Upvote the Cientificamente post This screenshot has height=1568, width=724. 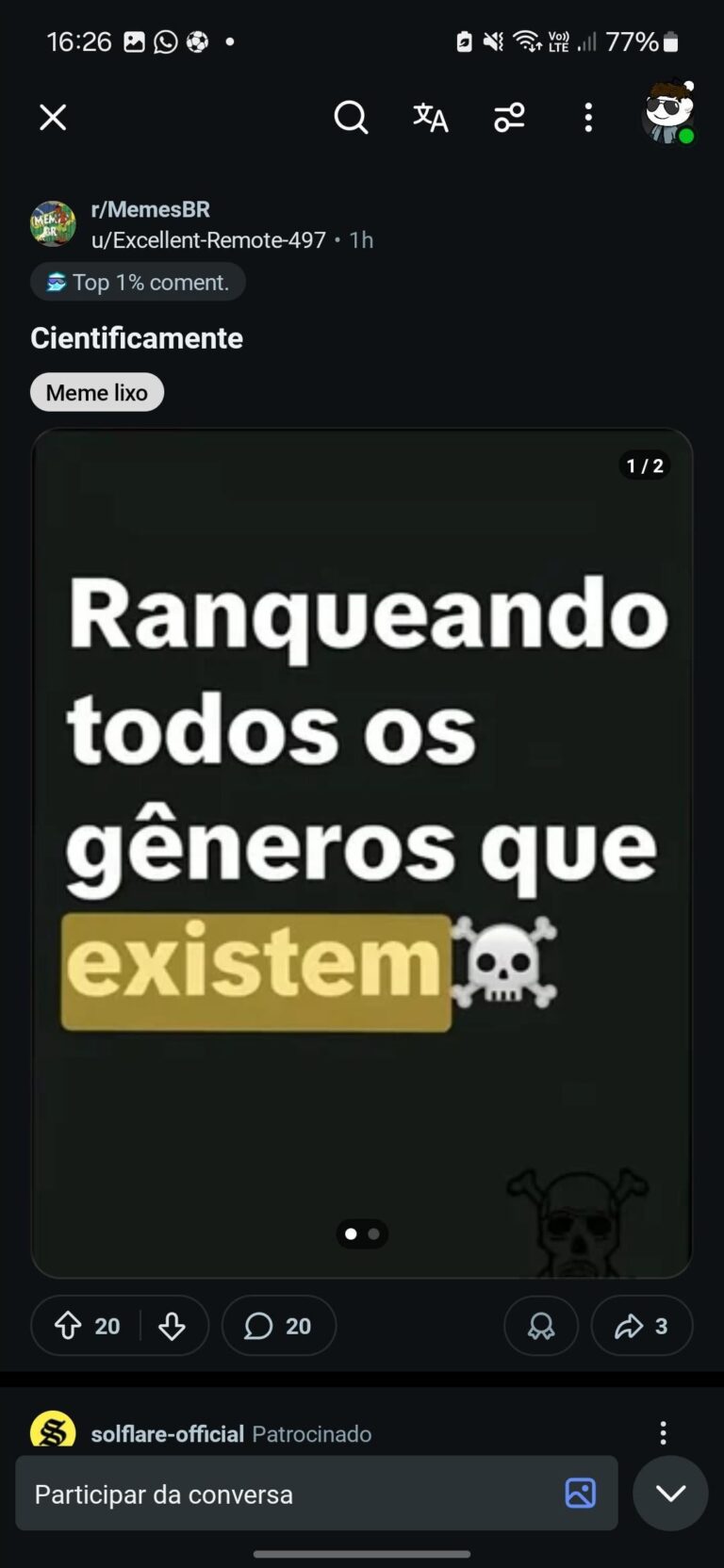pos(68,1326)
